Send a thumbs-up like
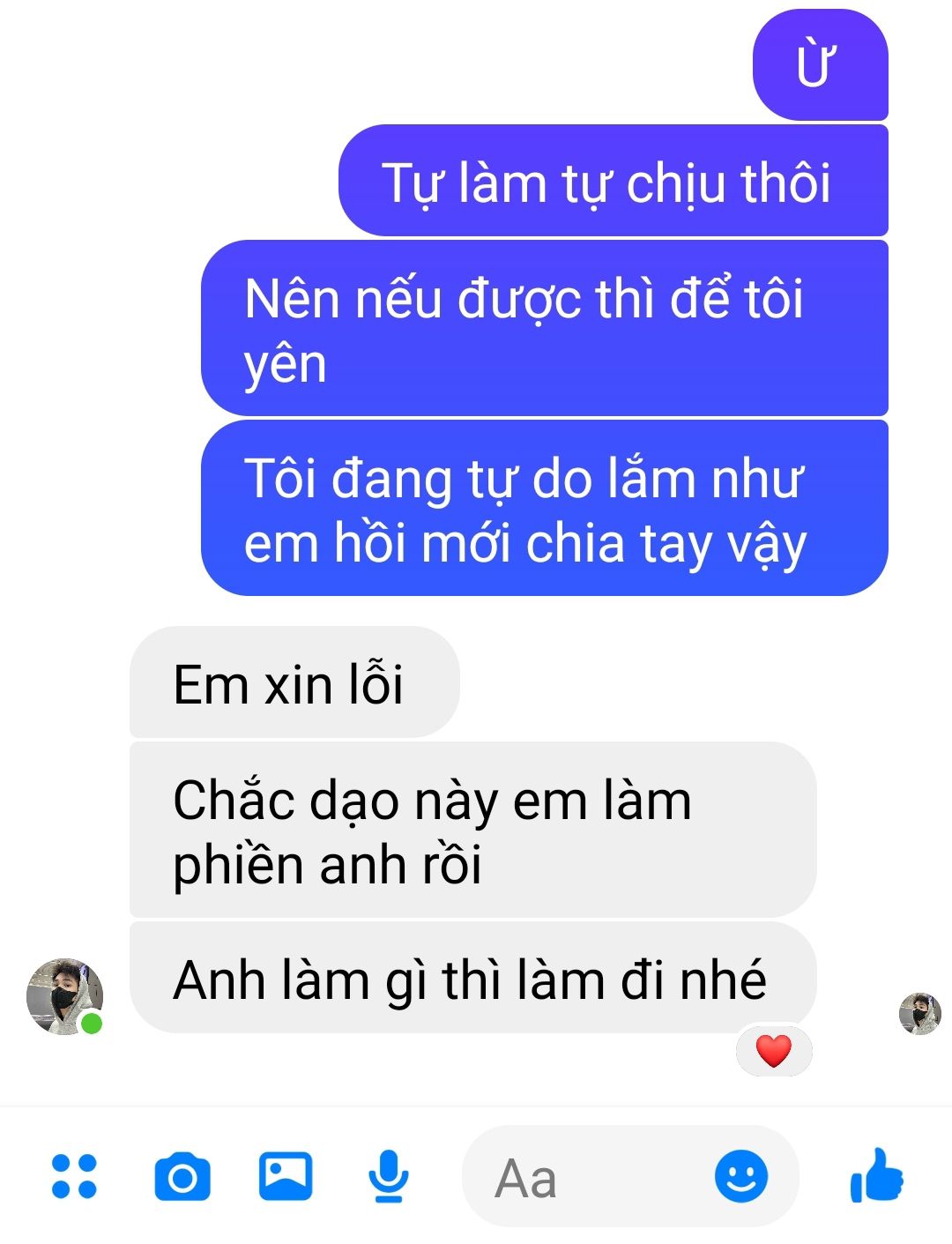This screenshot has height=1244, width=952. (876, 1176)
